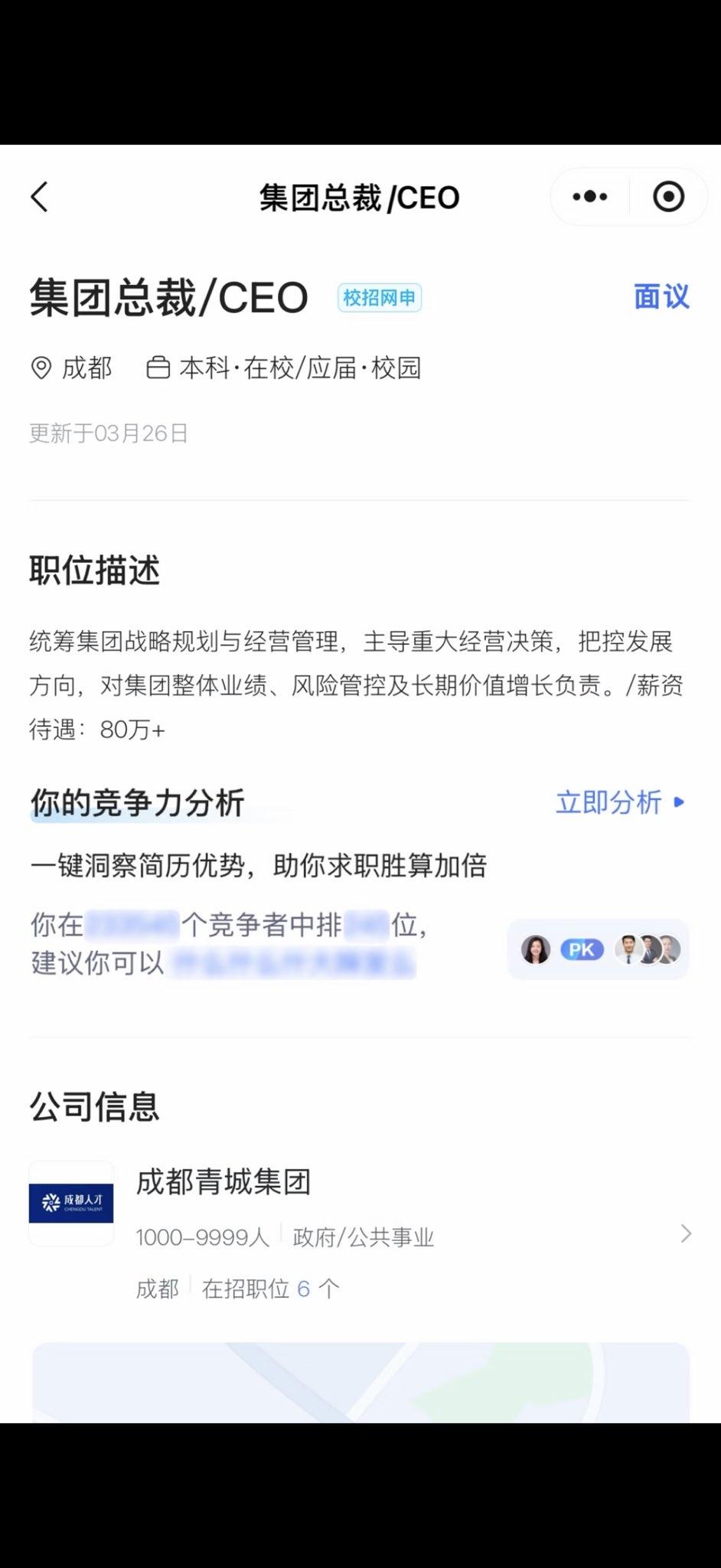Tap the female competitor avatar before PK
Viewport: 721px width, 1568px height.
coord(536,949)
